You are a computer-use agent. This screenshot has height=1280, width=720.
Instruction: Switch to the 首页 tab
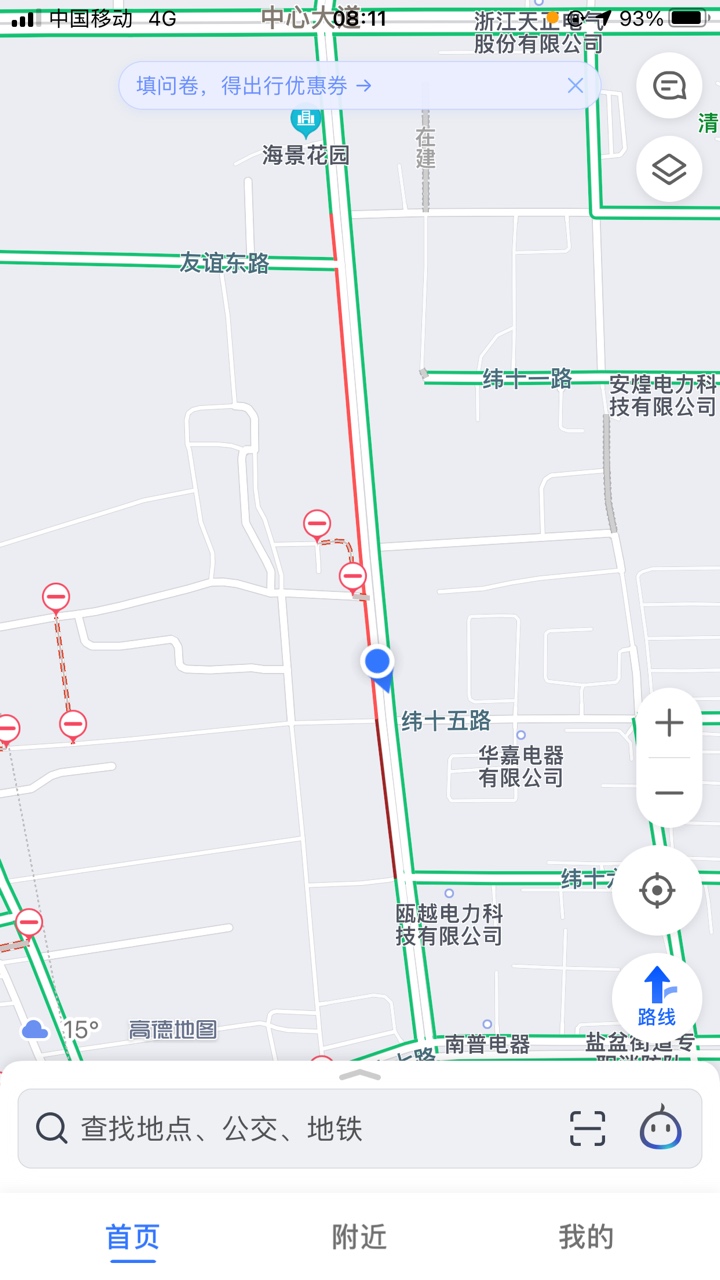click(x=133, y=1237)
